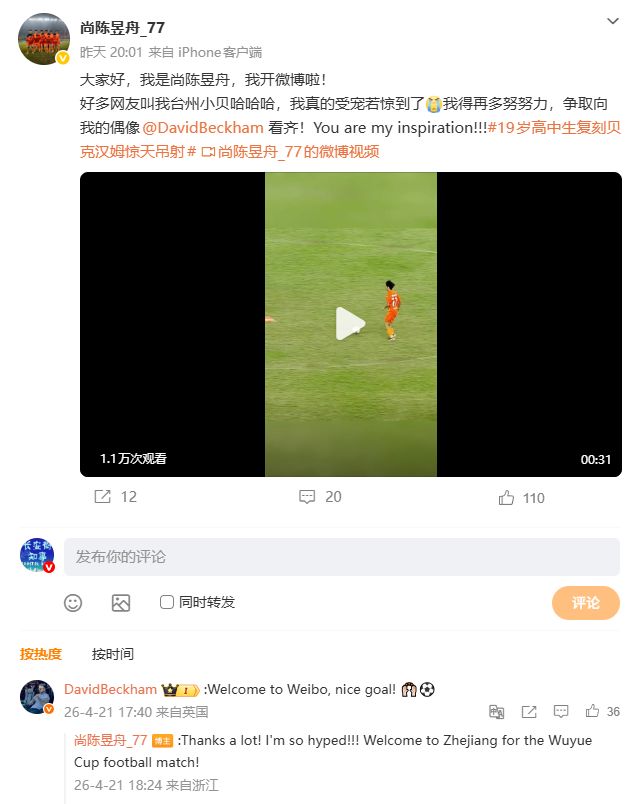Share DavidBeckham's comment
This screenshot has height=804, width=631.
pyautogui.click(x=529, y=712)
